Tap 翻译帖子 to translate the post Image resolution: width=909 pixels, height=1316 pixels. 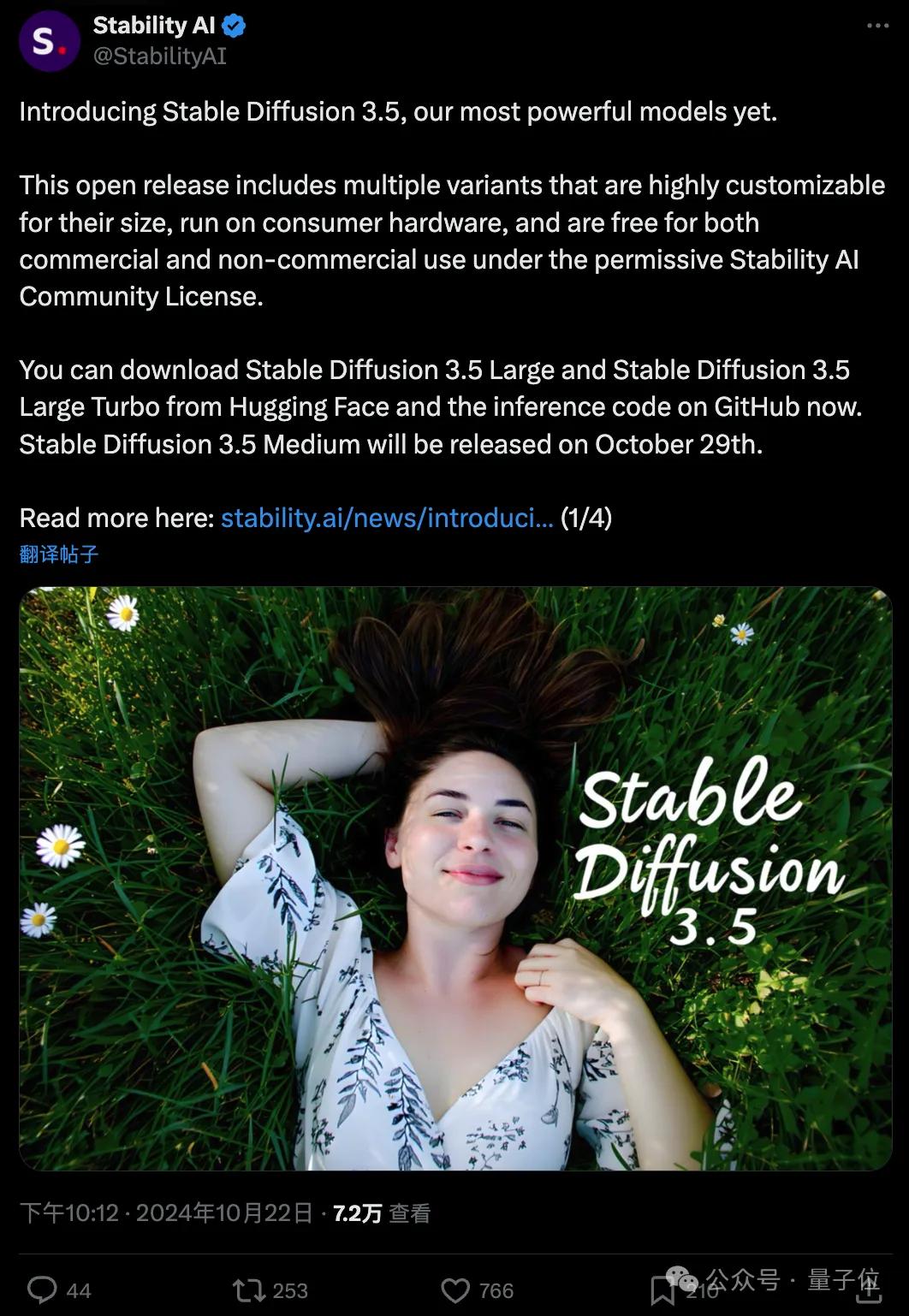point(59,554)
